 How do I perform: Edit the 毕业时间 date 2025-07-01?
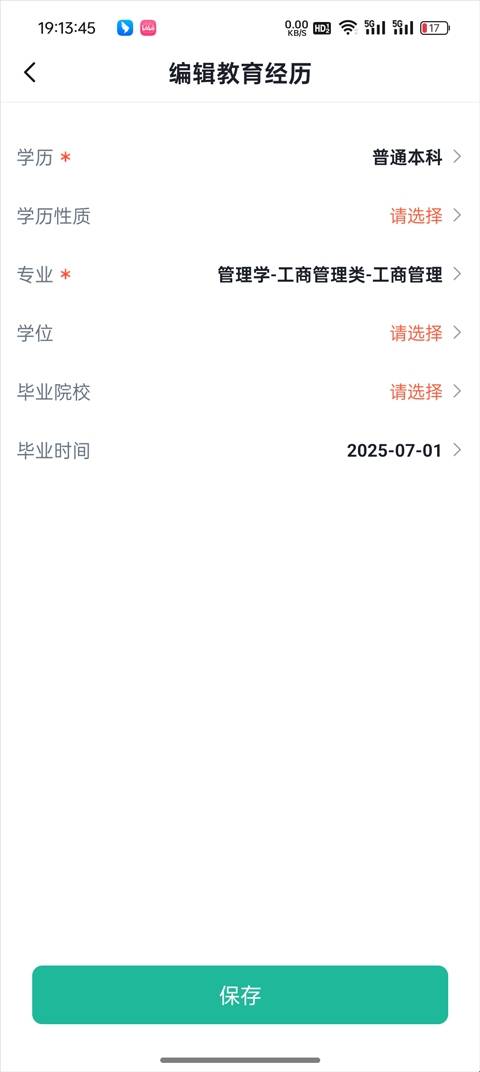click(x=240, y=451)
